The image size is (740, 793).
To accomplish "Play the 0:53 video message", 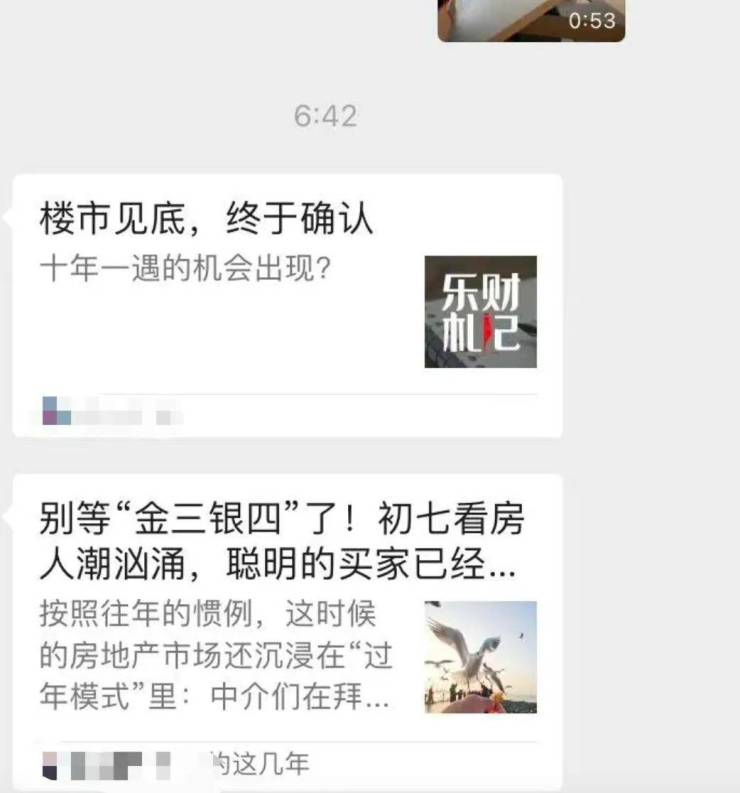I will tap(531, 18).
